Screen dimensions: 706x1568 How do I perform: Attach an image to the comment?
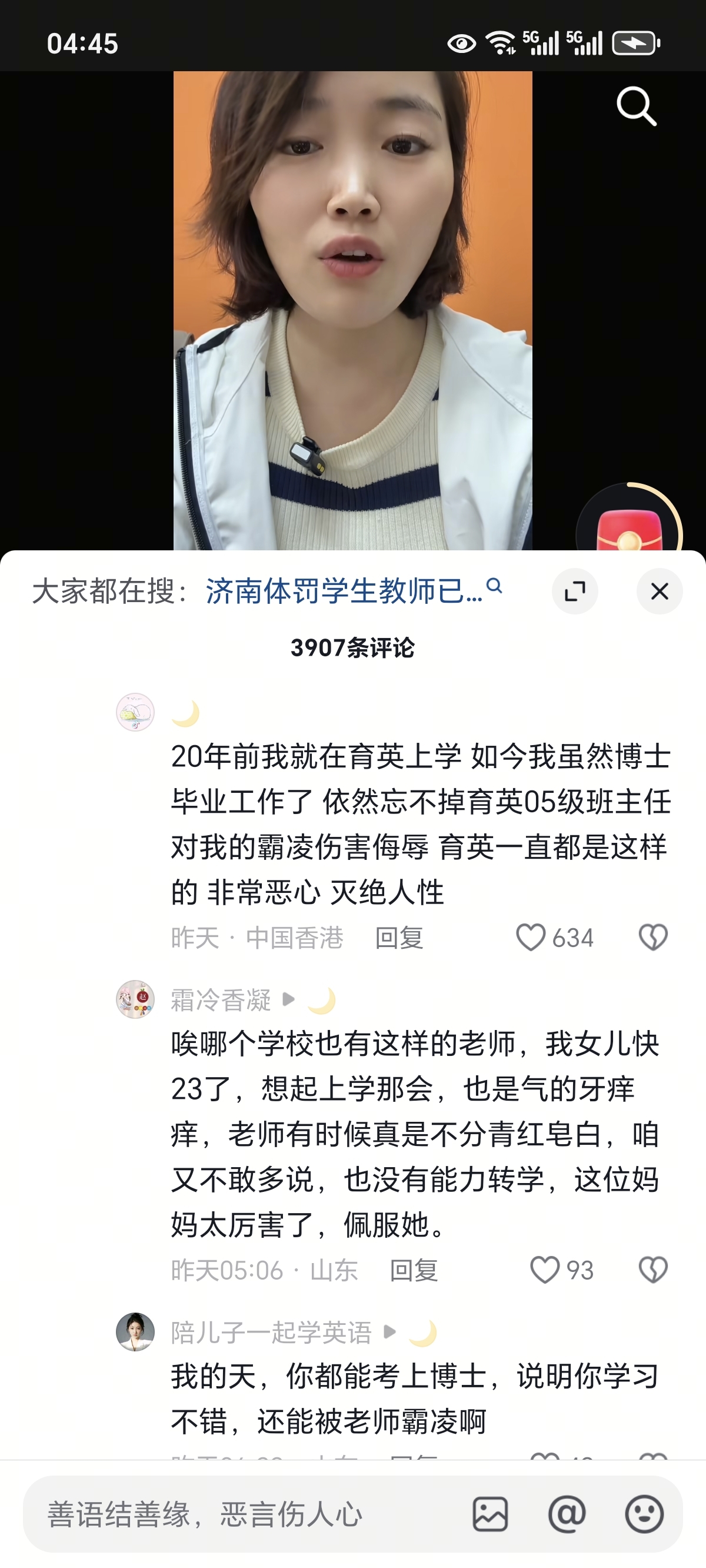click(490, 1514)
